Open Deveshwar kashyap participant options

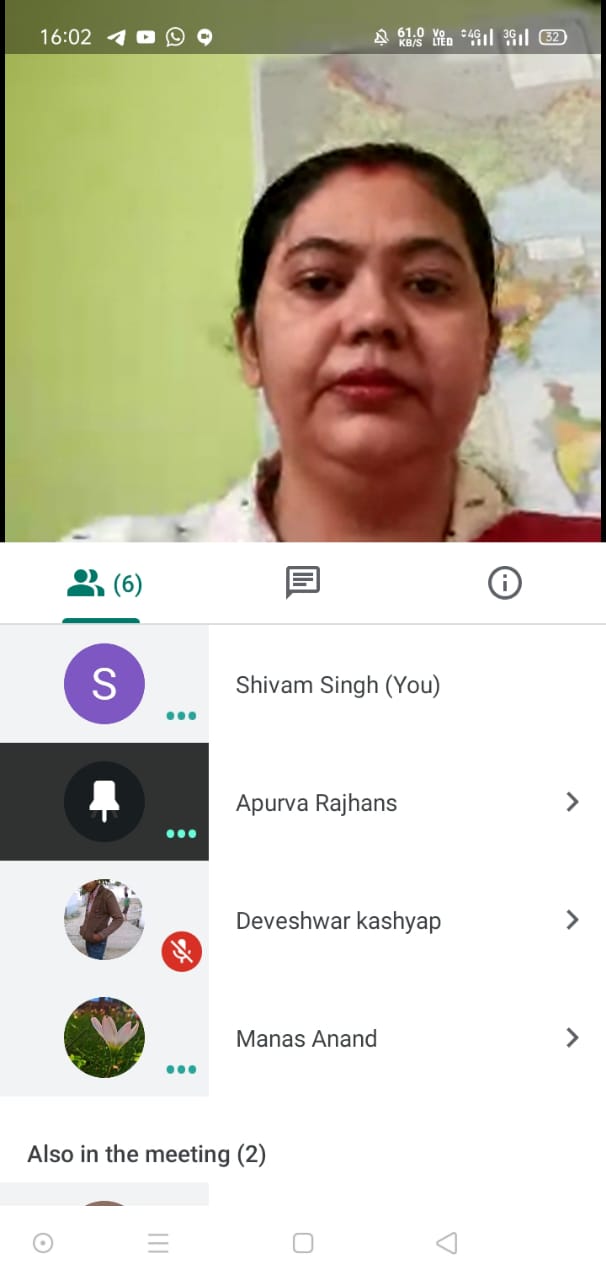tap(572, 920)
